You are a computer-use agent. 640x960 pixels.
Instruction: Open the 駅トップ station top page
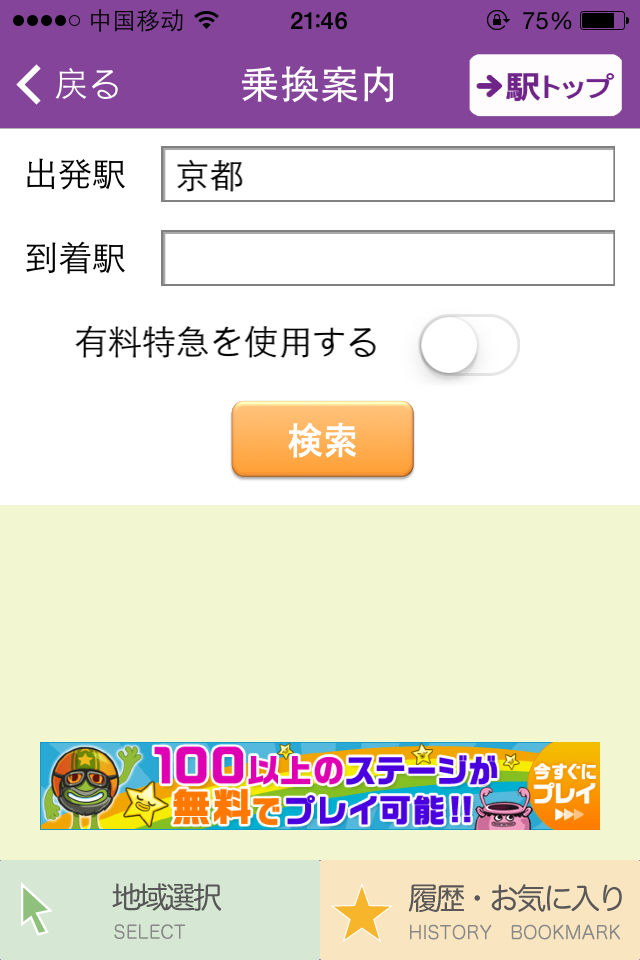[x=545, y=86]
